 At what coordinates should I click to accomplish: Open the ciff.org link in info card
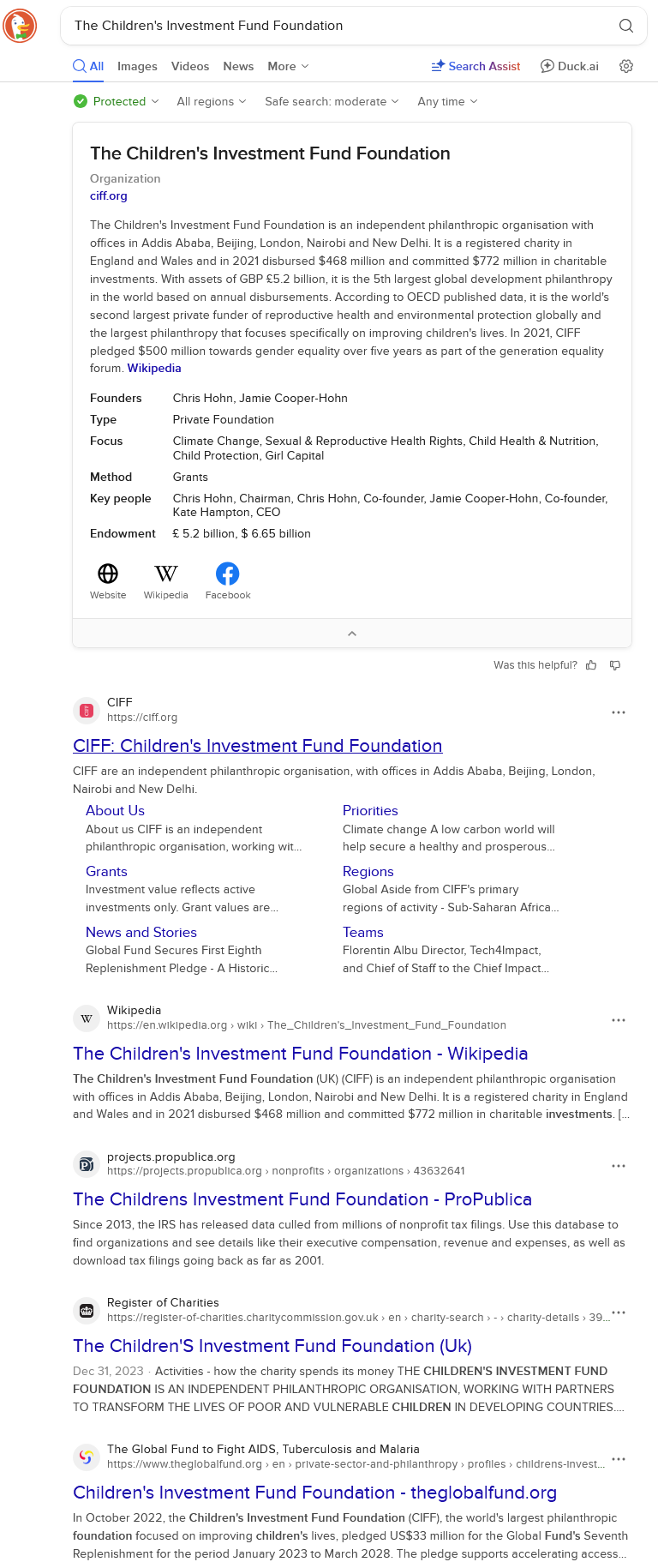coord(109,195)
